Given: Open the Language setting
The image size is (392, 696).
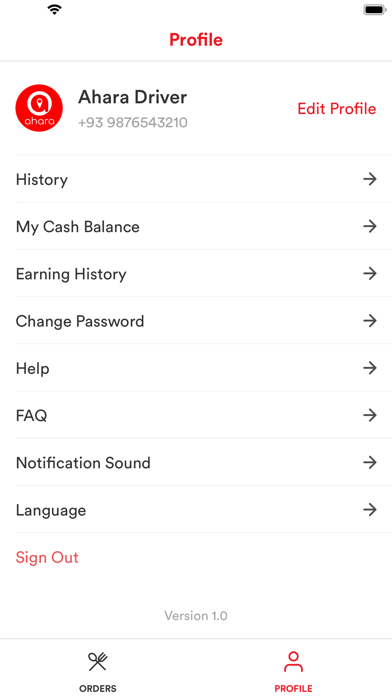Looking at the screenshot, I should tap(196, 510).
